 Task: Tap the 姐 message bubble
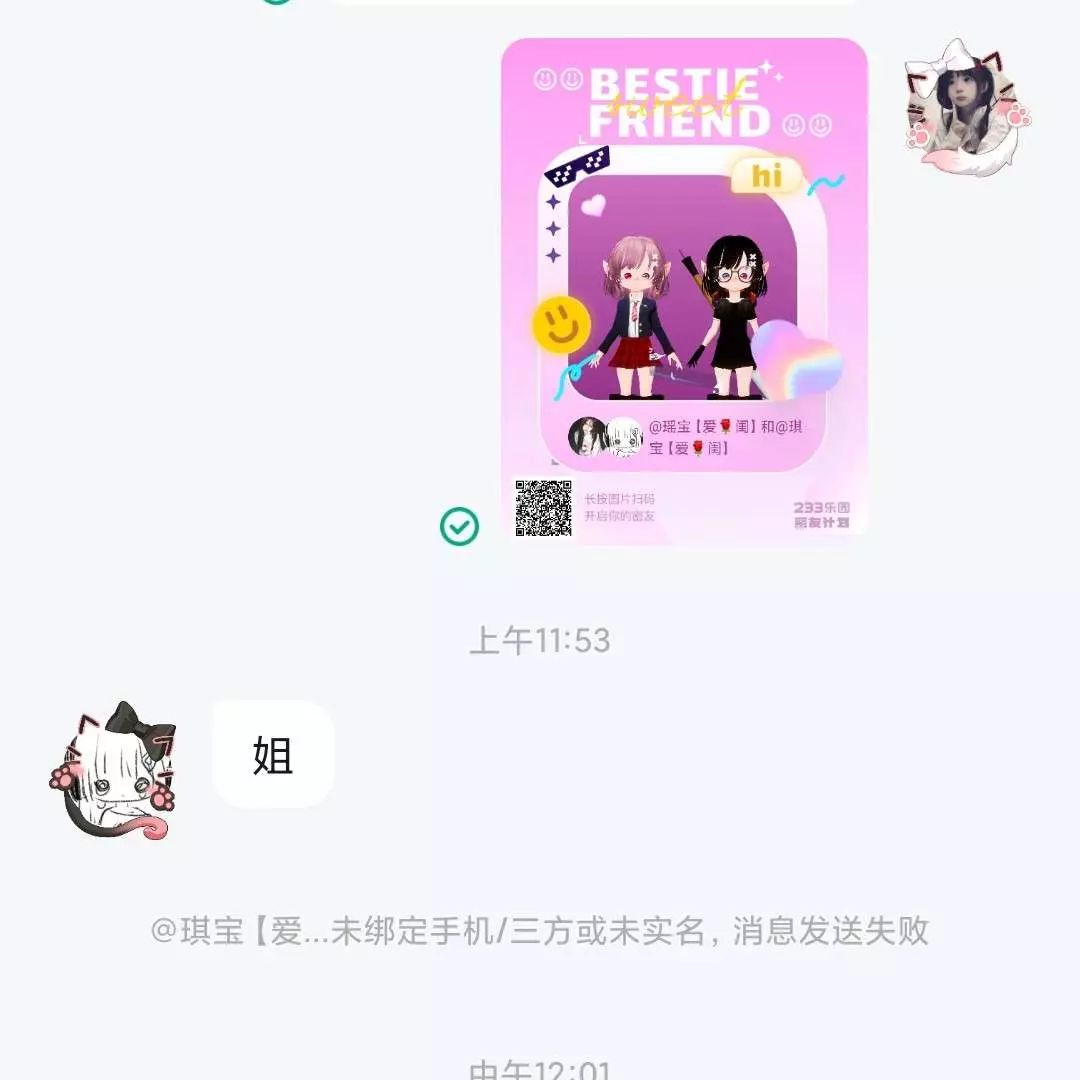click(273, 755)
